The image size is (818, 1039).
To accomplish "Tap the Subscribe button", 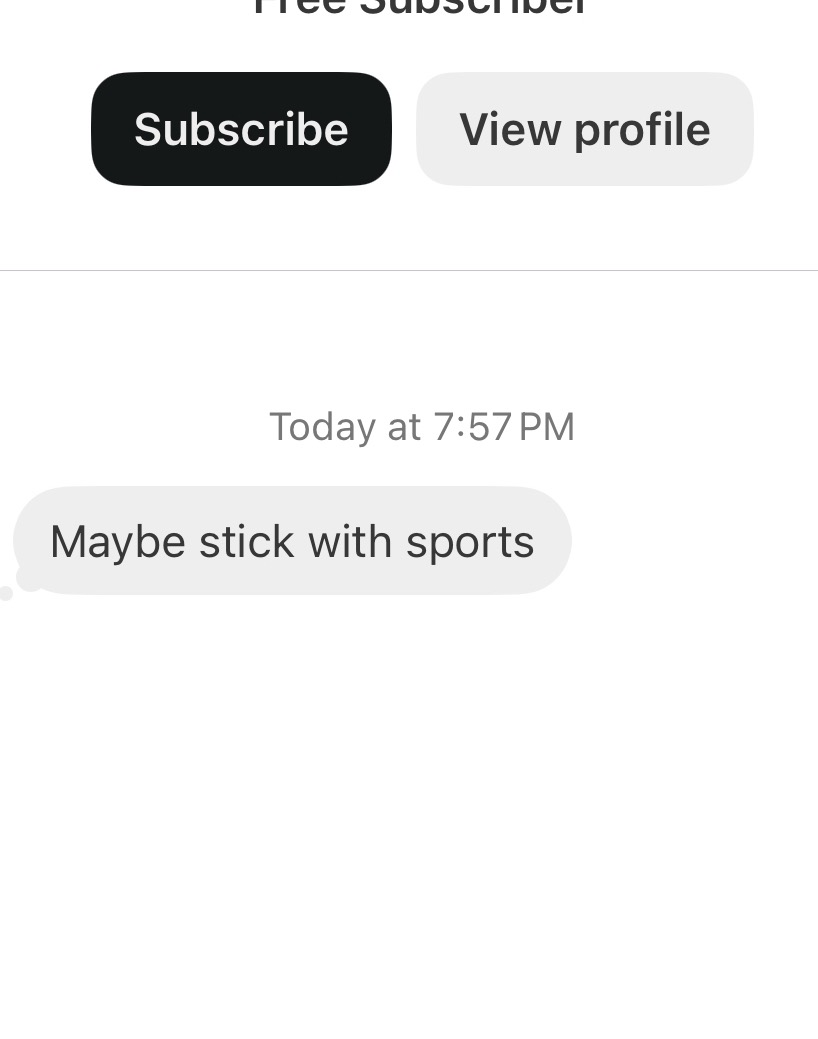I will (x=241, y=129).
